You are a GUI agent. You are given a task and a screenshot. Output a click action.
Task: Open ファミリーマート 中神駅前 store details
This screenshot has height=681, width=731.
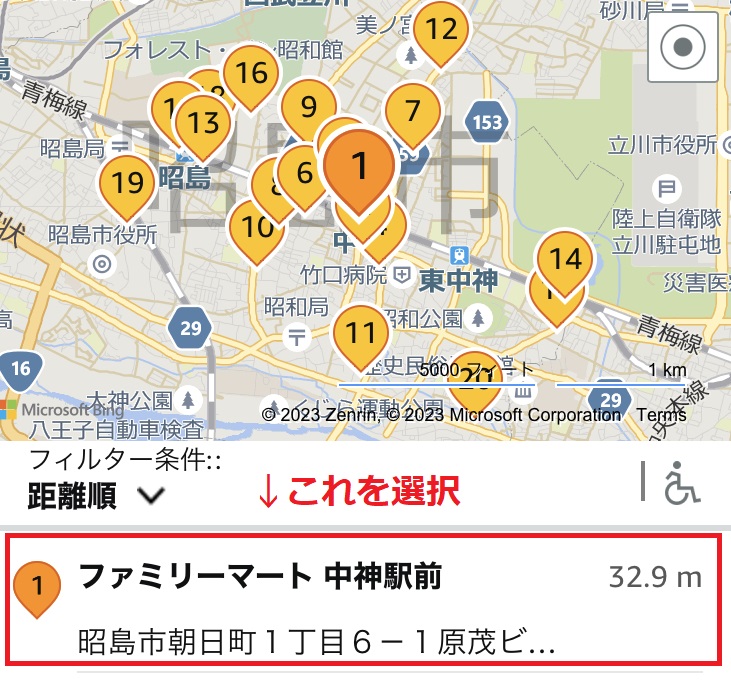363,600
